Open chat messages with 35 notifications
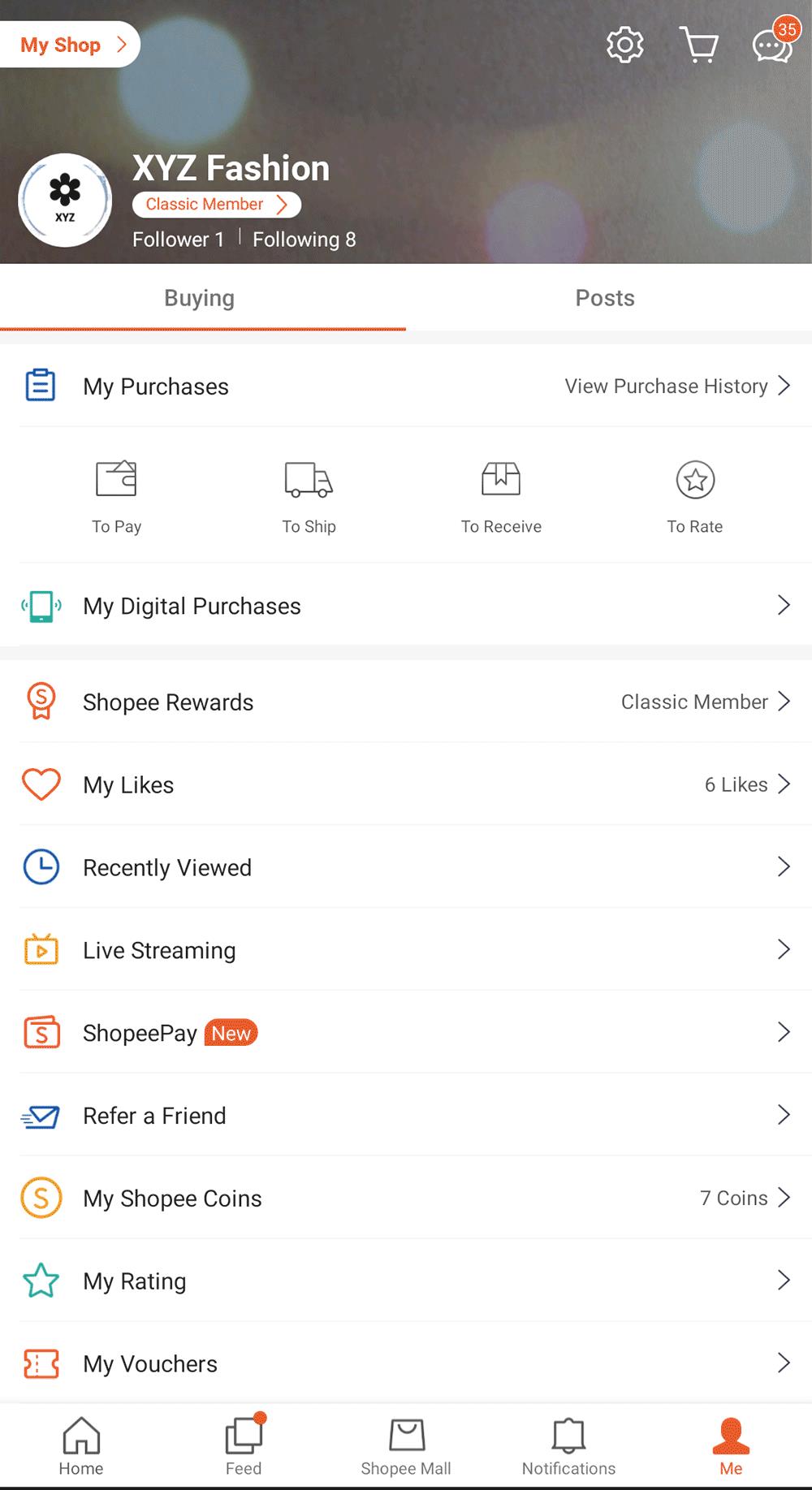This screenshot has height=1490, width=812. point(770,47)
